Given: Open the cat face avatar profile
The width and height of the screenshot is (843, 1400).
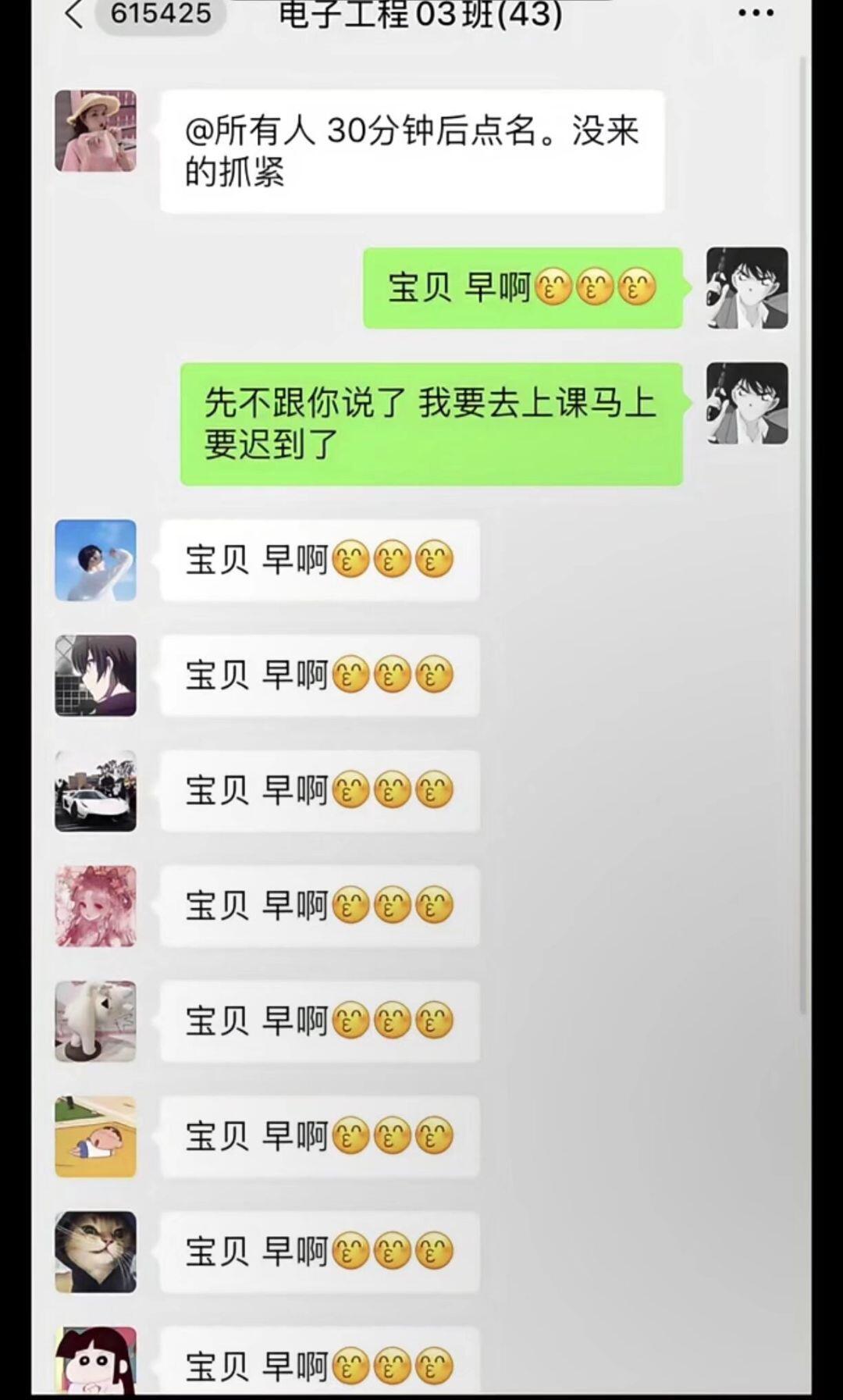Looking at the screenshot, I should pyautogui.click(x=95, y=1252).
